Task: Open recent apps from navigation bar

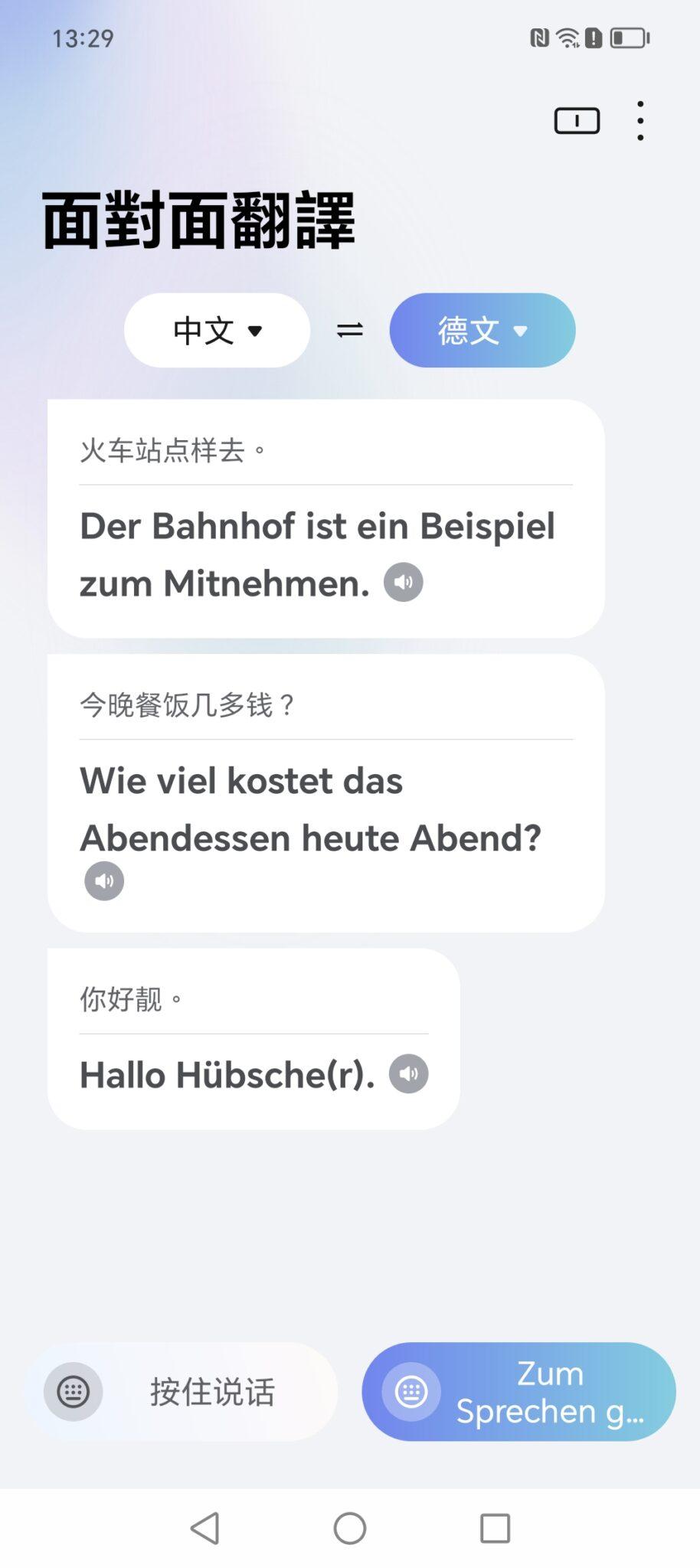Action: tap(495, 1528)
